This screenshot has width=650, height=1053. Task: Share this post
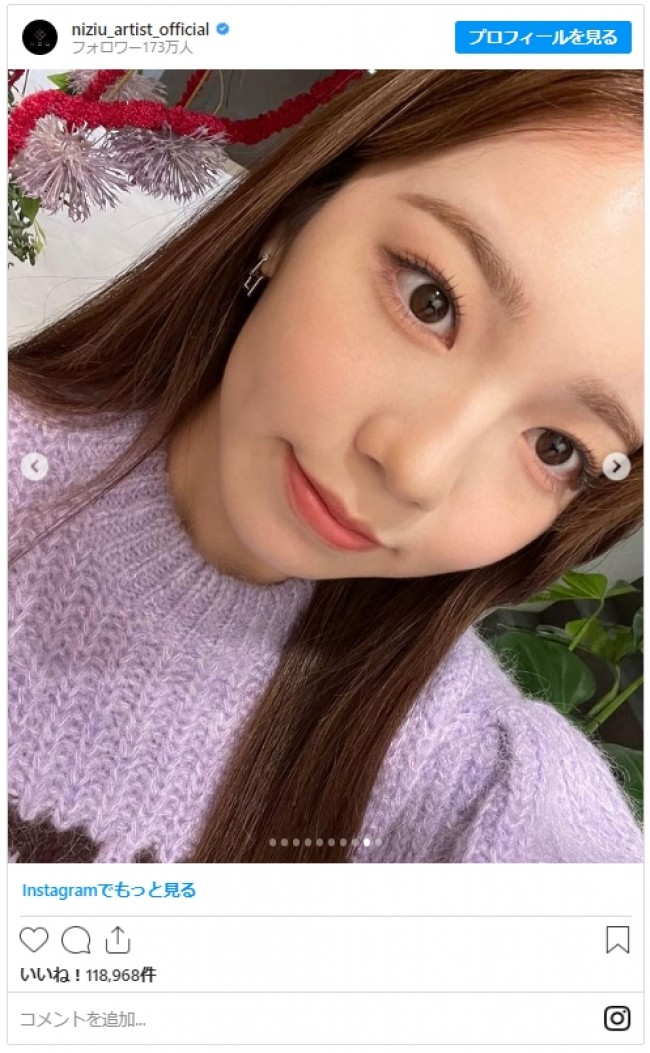[x=118, y=940]
